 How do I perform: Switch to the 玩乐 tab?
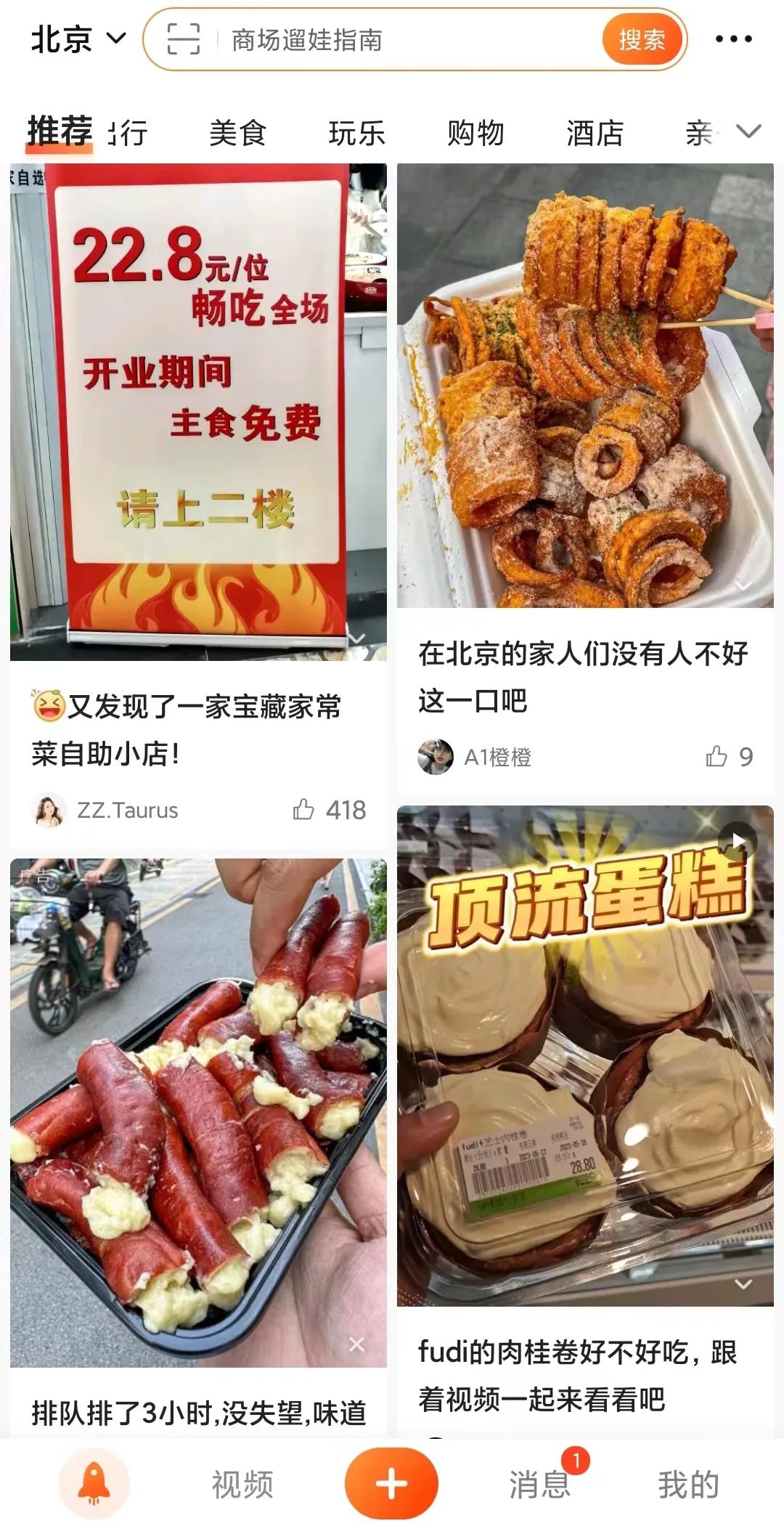coord(356,134)
